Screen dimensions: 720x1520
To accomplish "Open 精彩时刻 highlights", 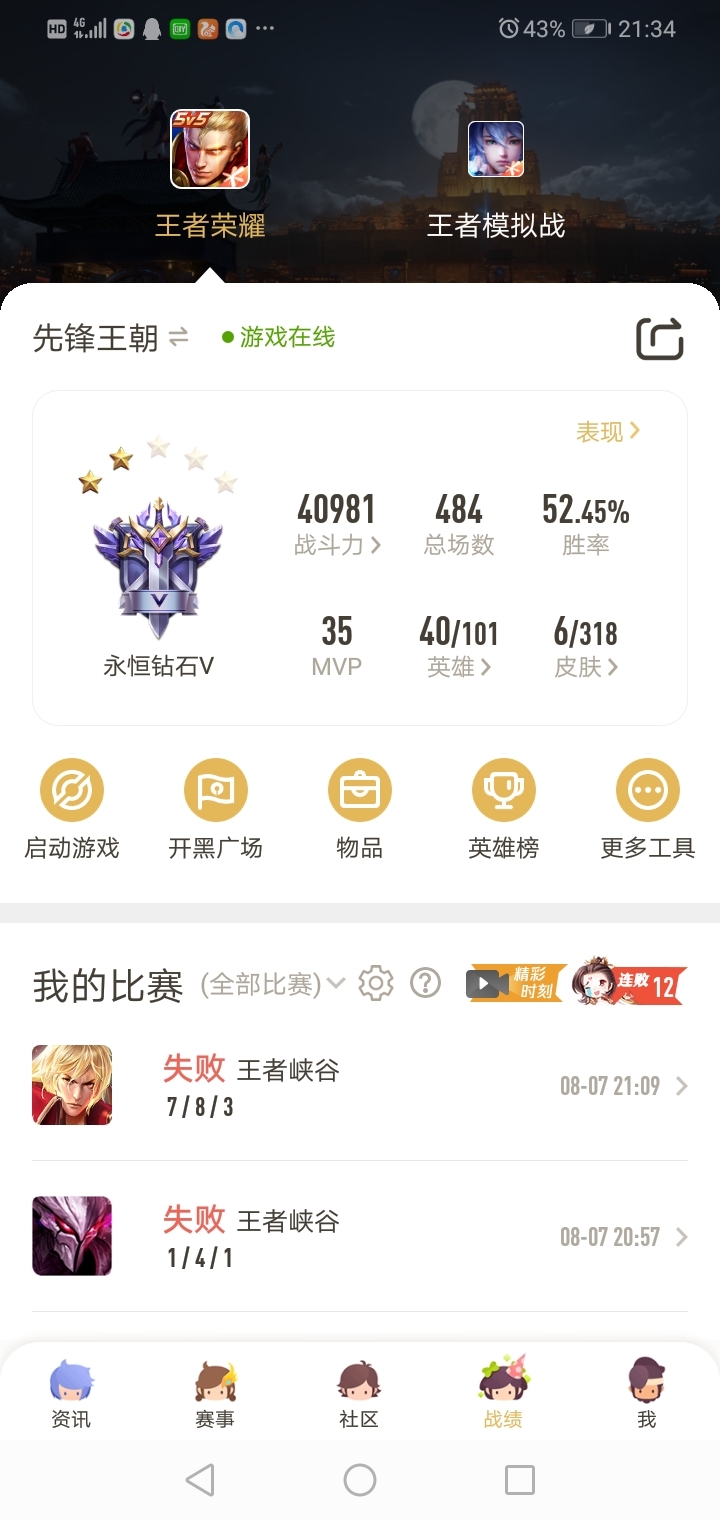I will pyautogui.click(x=516, y=984).
